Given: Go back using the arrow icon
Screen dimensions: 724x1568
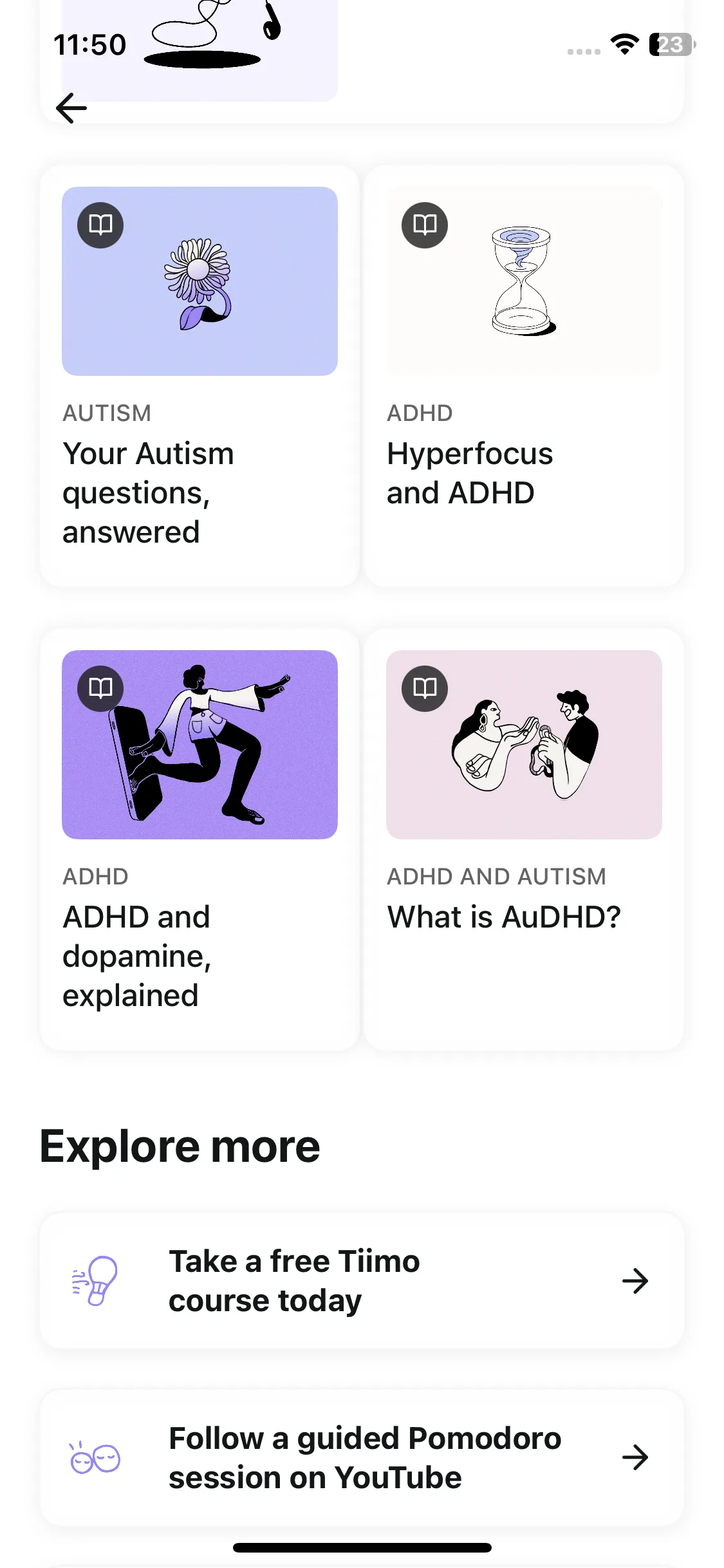Looking at the screenshot, I should tap(71, 107).
